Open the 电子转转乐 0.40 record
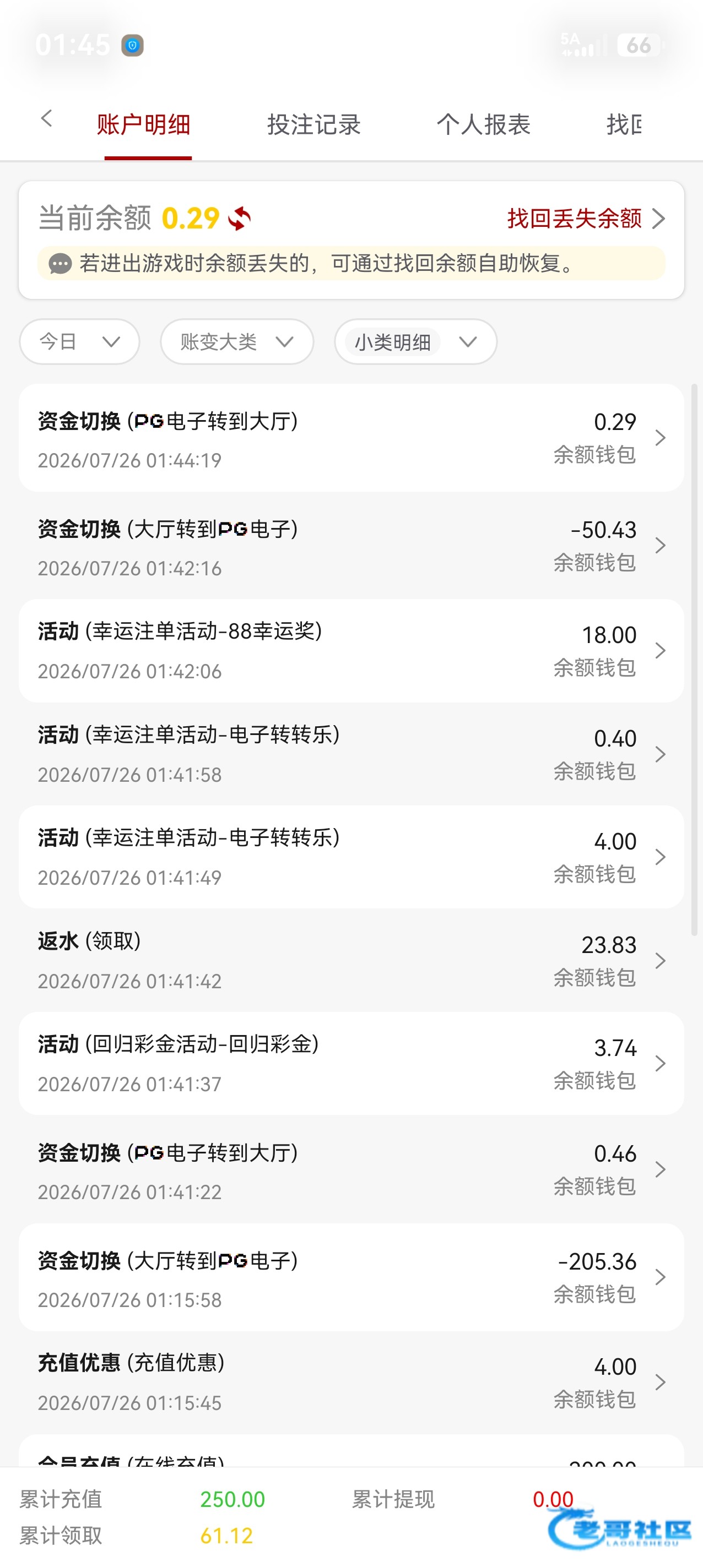703x1568 pixels. 351,754
